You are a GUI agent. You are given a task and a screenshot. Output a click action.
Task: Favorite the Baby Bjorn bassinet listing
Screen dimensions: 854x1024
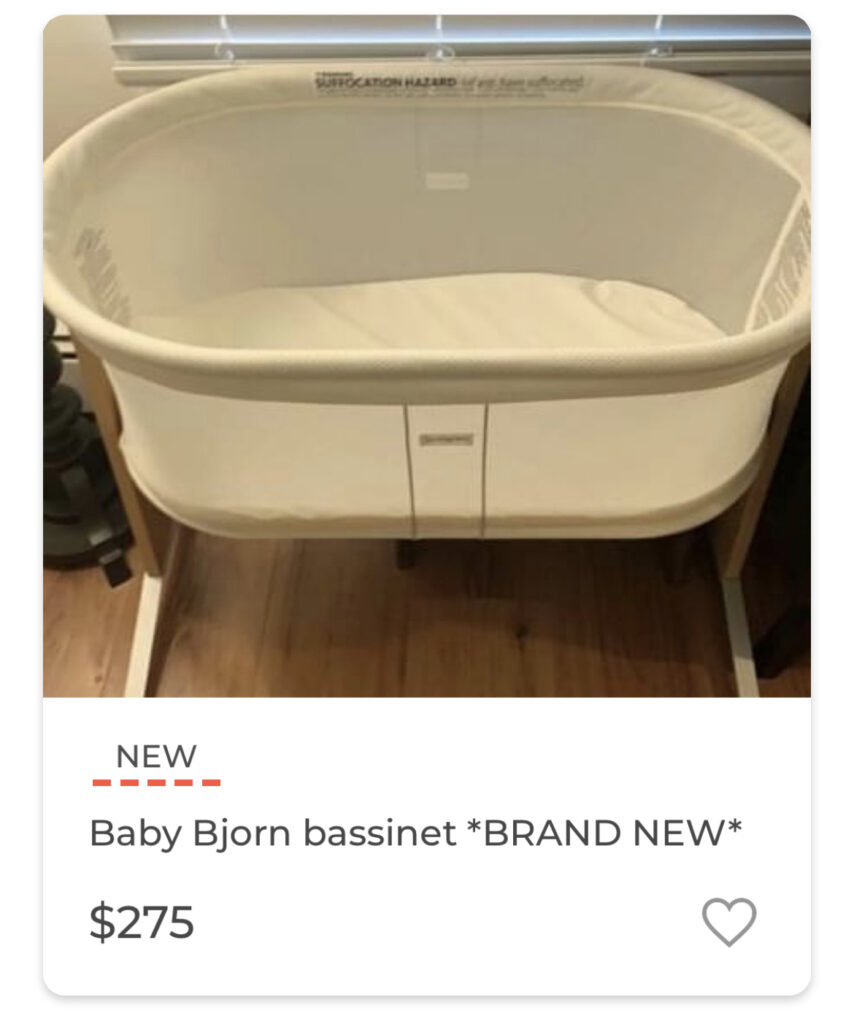[729, 921]
